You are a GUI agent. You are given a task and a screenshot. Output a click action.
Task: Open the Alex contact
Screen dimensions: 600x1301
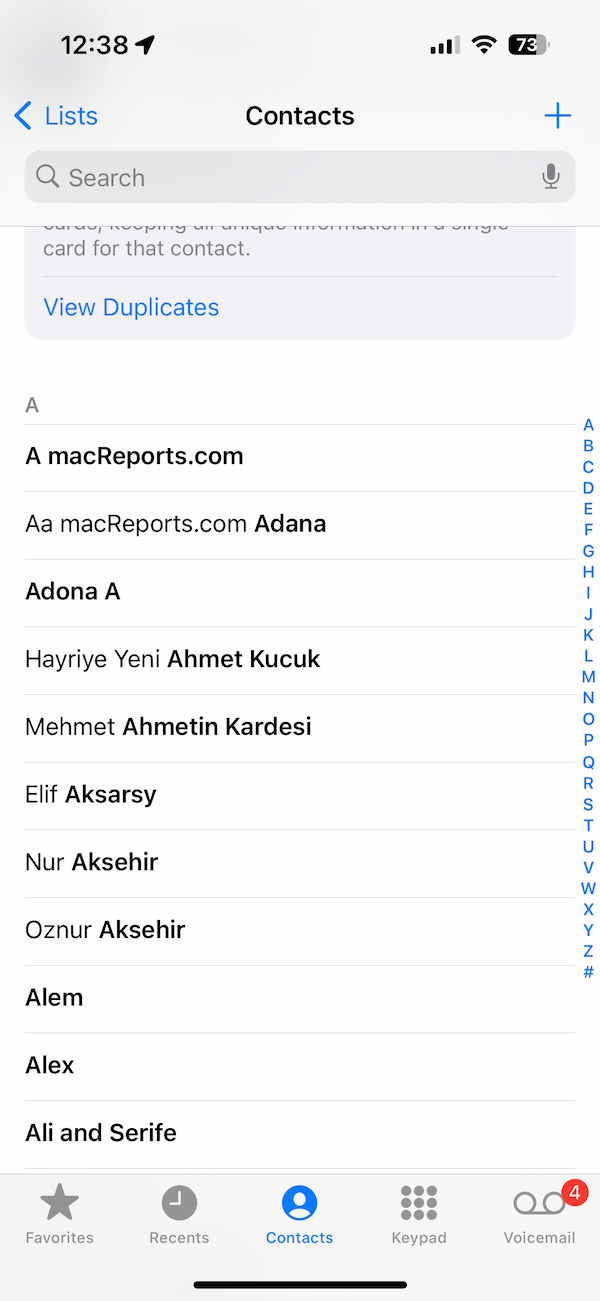[300, 1066]
